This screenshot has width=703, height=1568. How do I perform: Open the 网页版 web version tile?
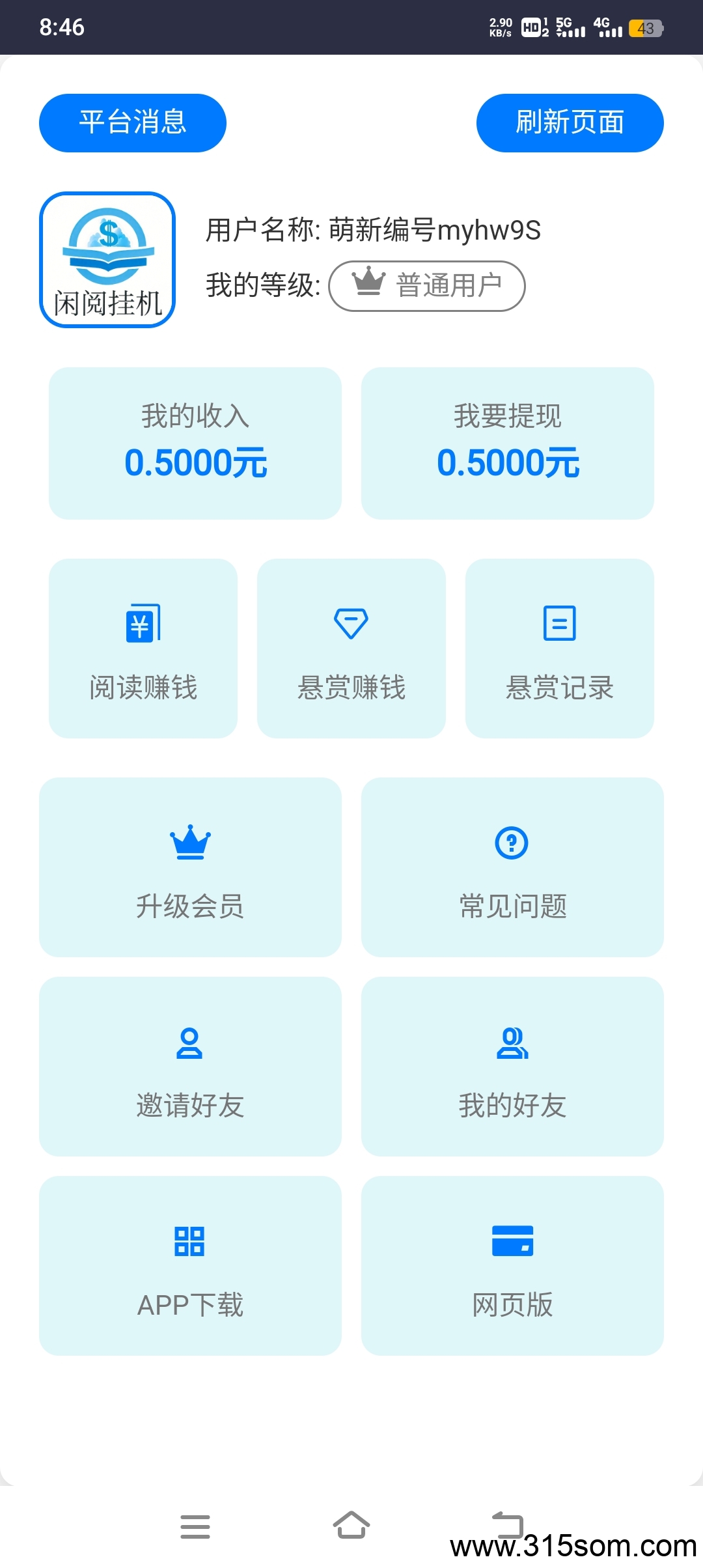512,1266
